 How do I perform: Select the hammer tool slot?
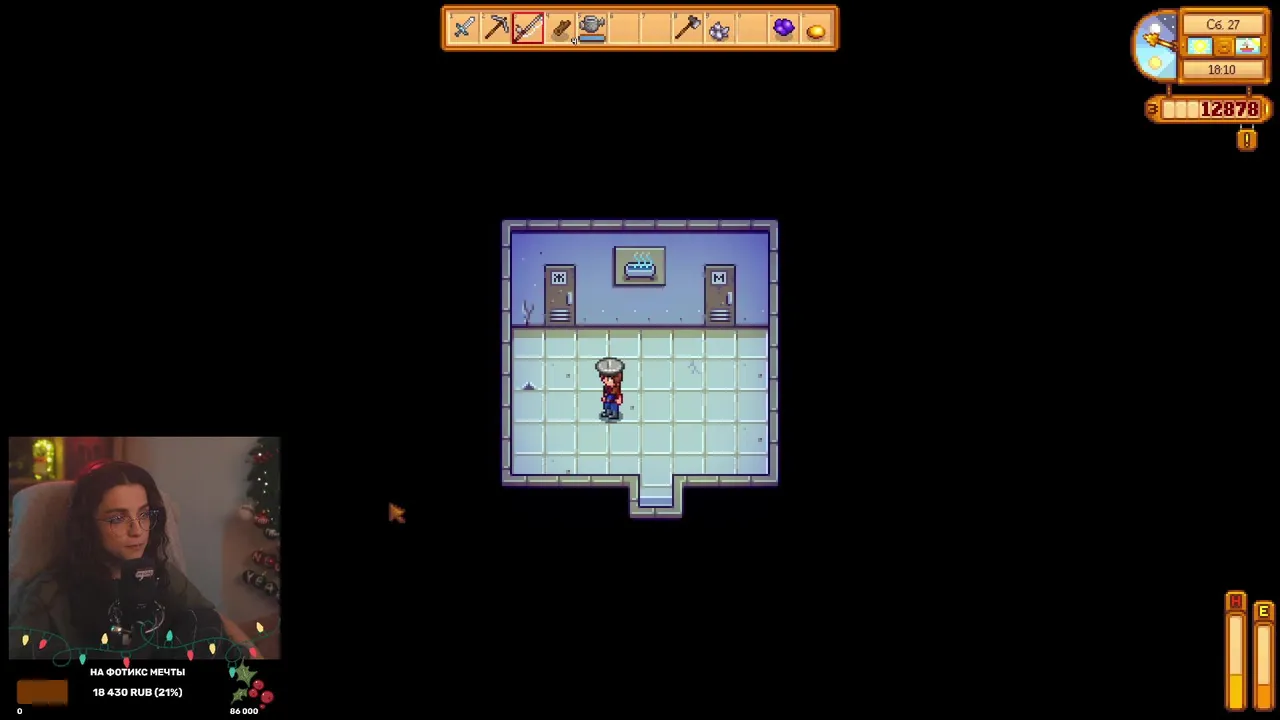(687, 28)
